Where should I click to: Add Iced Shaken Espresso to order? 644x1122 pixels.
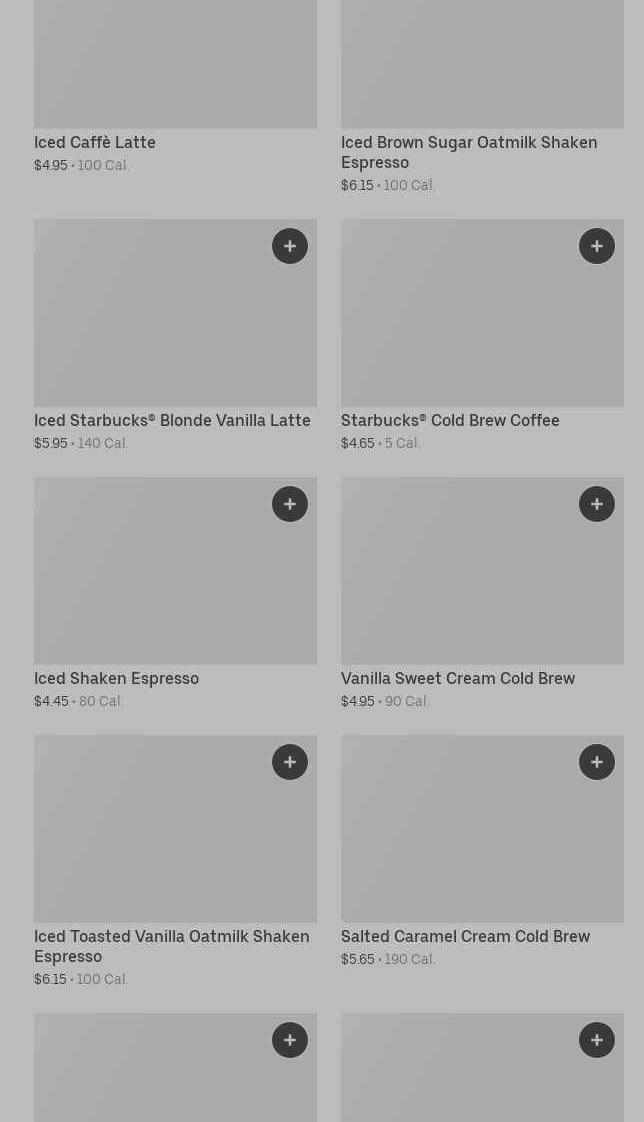(290, 504)
